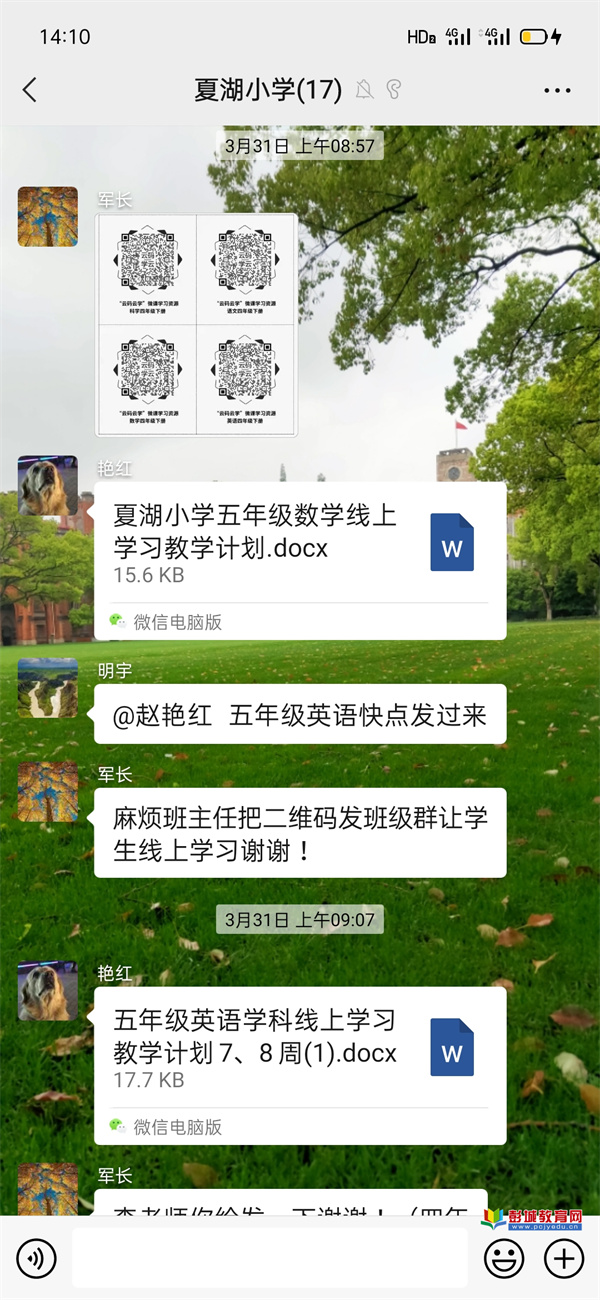The height and width of the screenshot is (1300, 600).
Task: Open the emoji sticker panel
Action: click(x=504, y=1258)
